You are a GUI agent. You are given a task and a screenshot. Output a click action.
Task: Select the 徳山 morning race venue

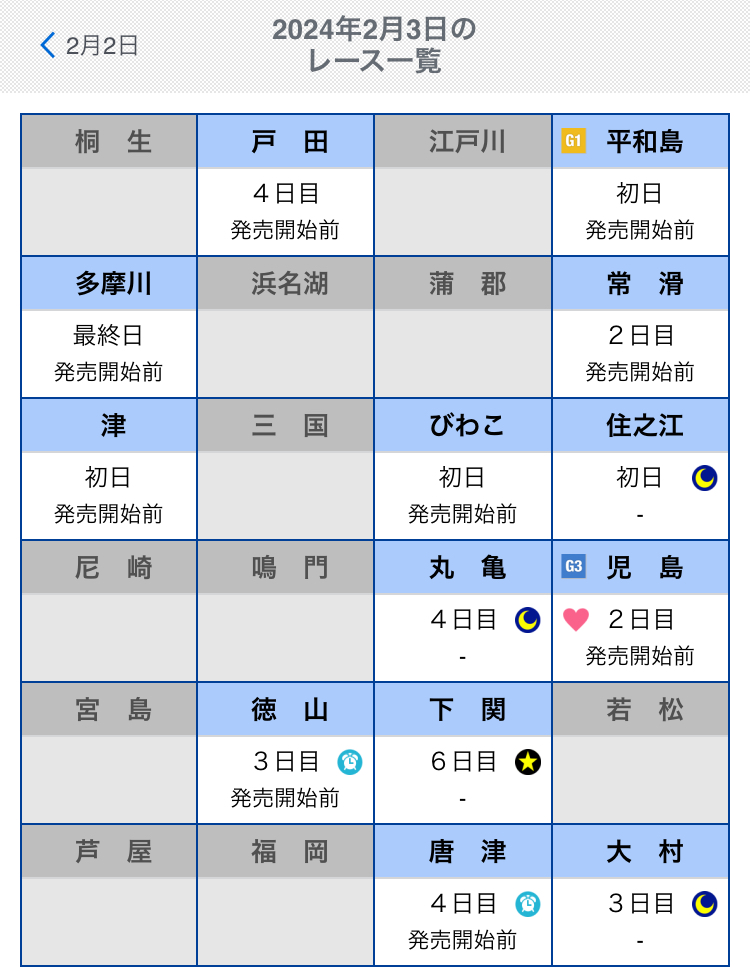tap(285, 753)
